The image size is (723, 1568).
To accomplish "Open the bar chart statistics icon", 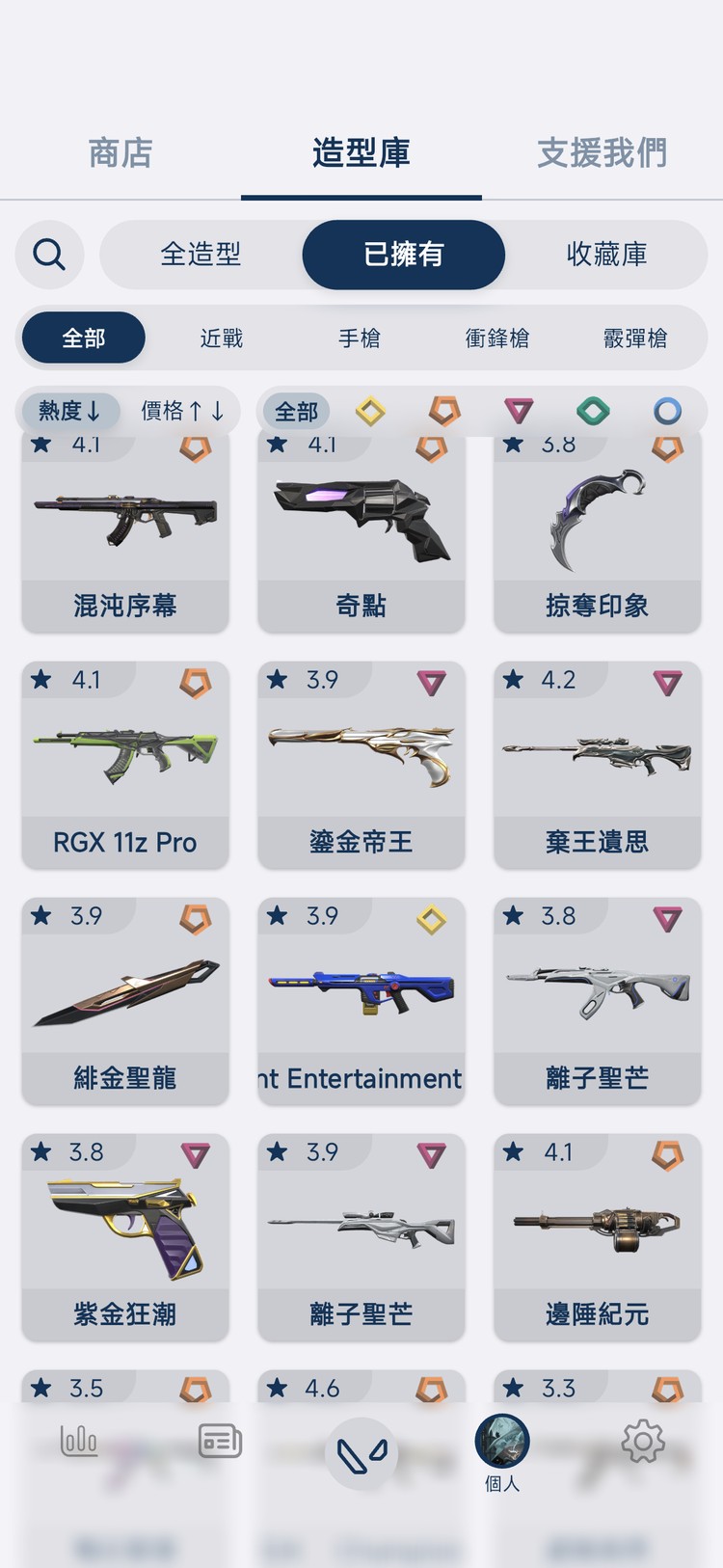I will point(79,1441).
